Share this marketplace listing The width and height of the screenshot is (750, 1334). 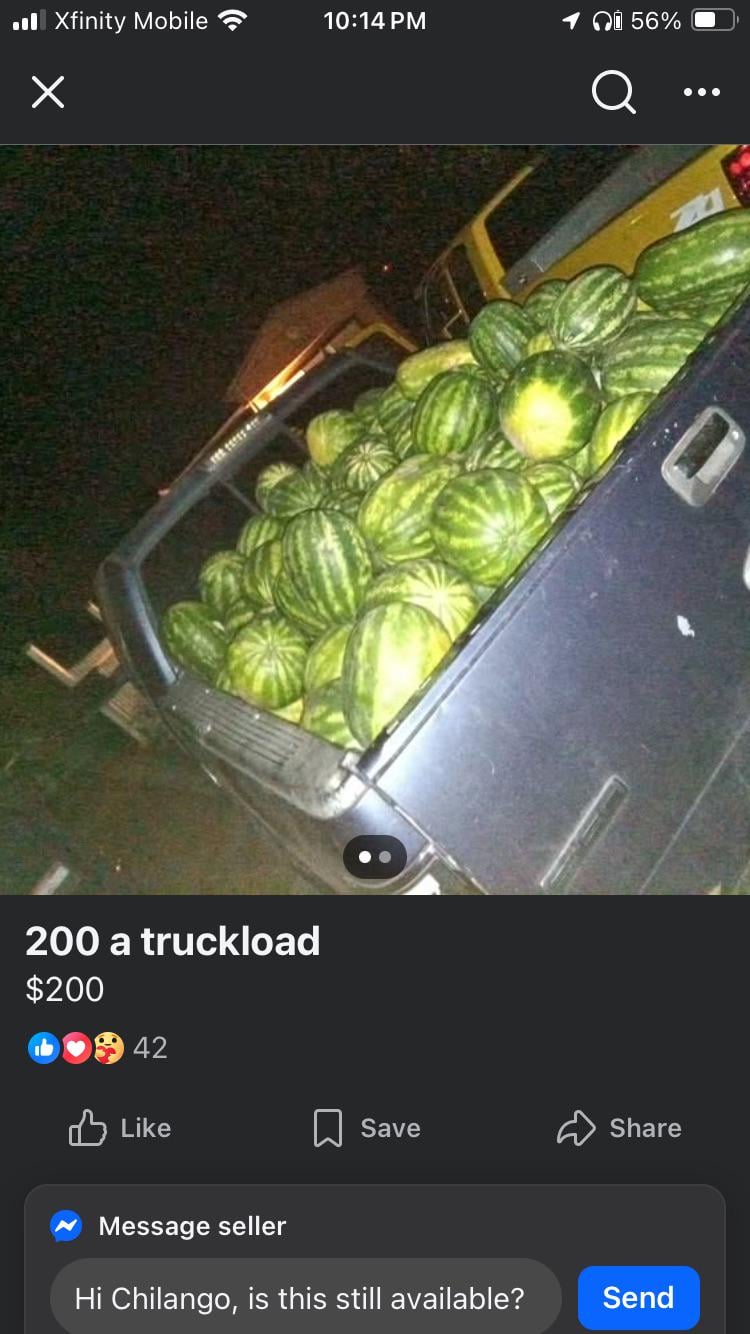coord(619,1128)
